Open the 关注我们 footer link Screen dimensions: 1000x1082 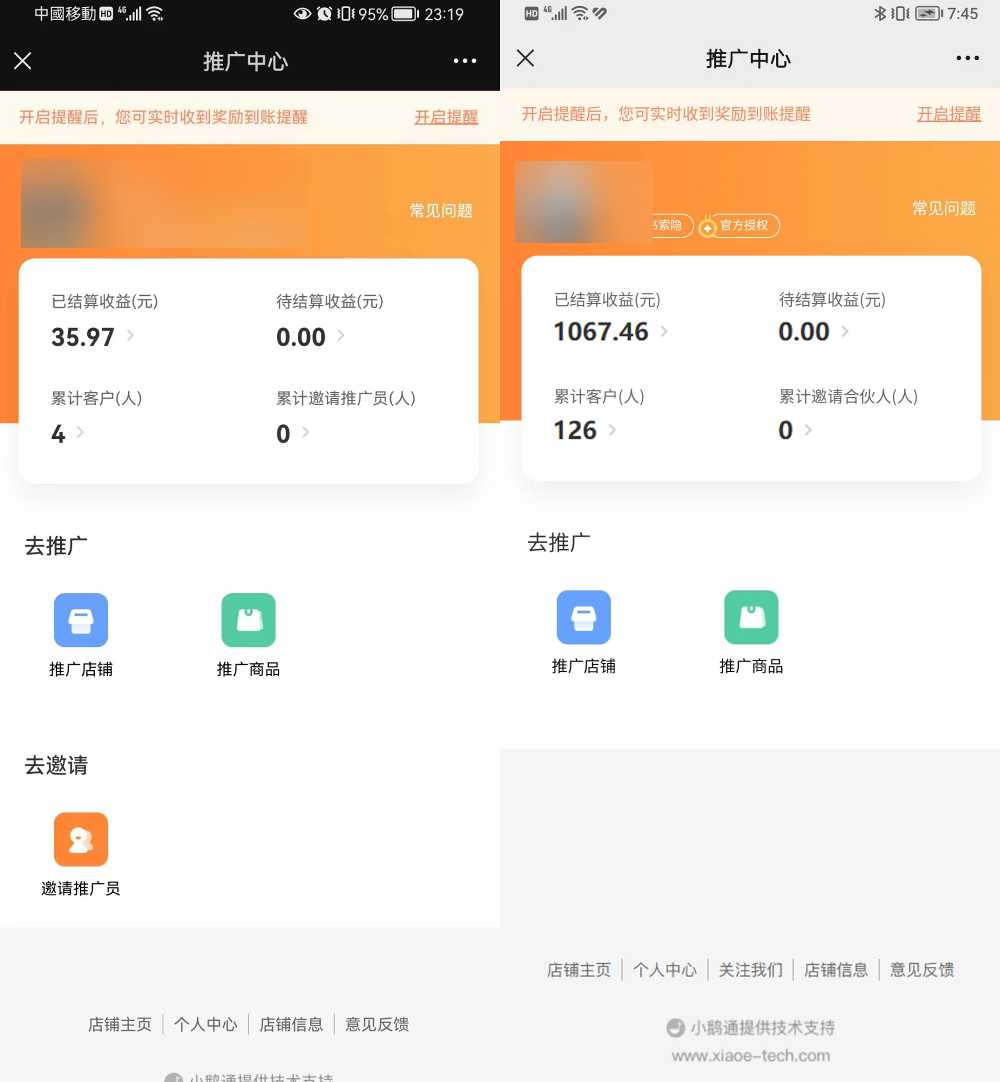point(751,970)
